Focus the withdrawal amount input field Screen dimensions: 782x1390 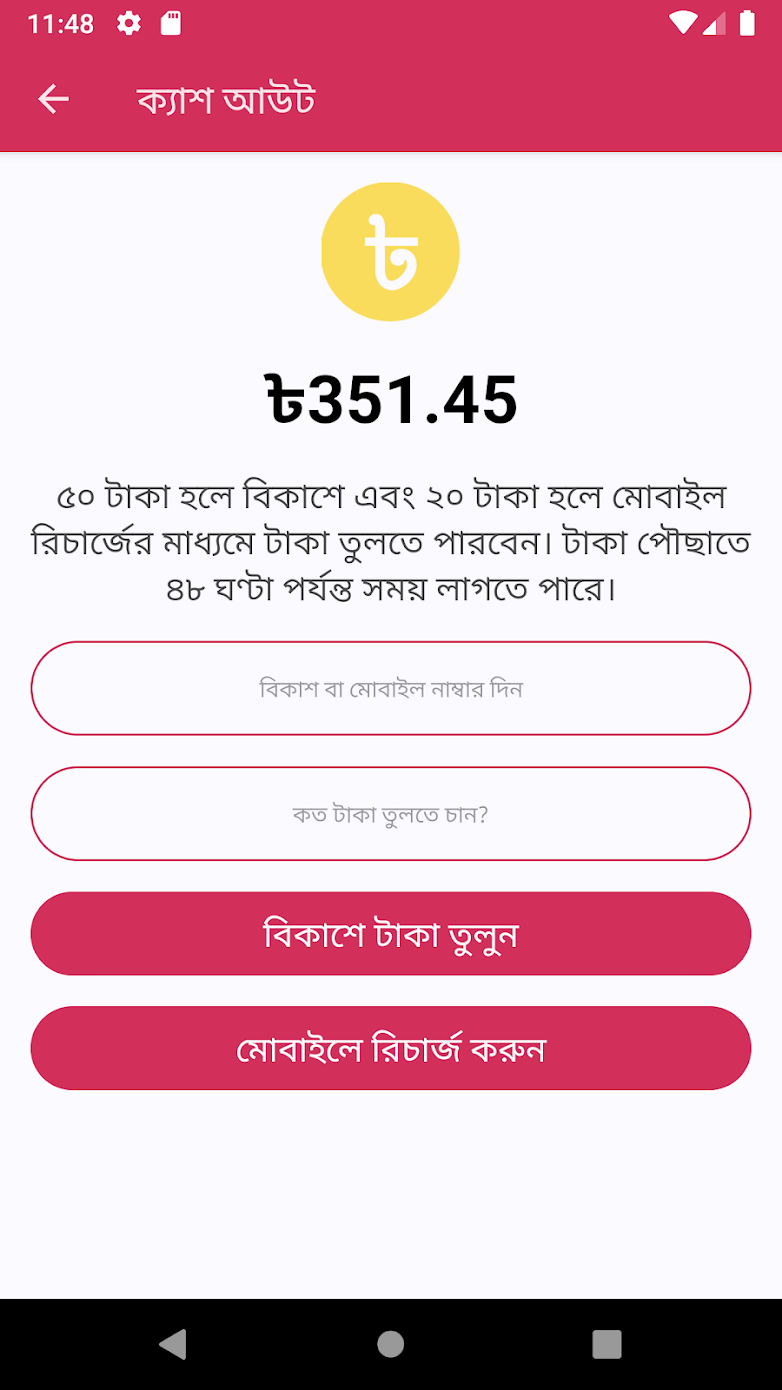(390, 814)
